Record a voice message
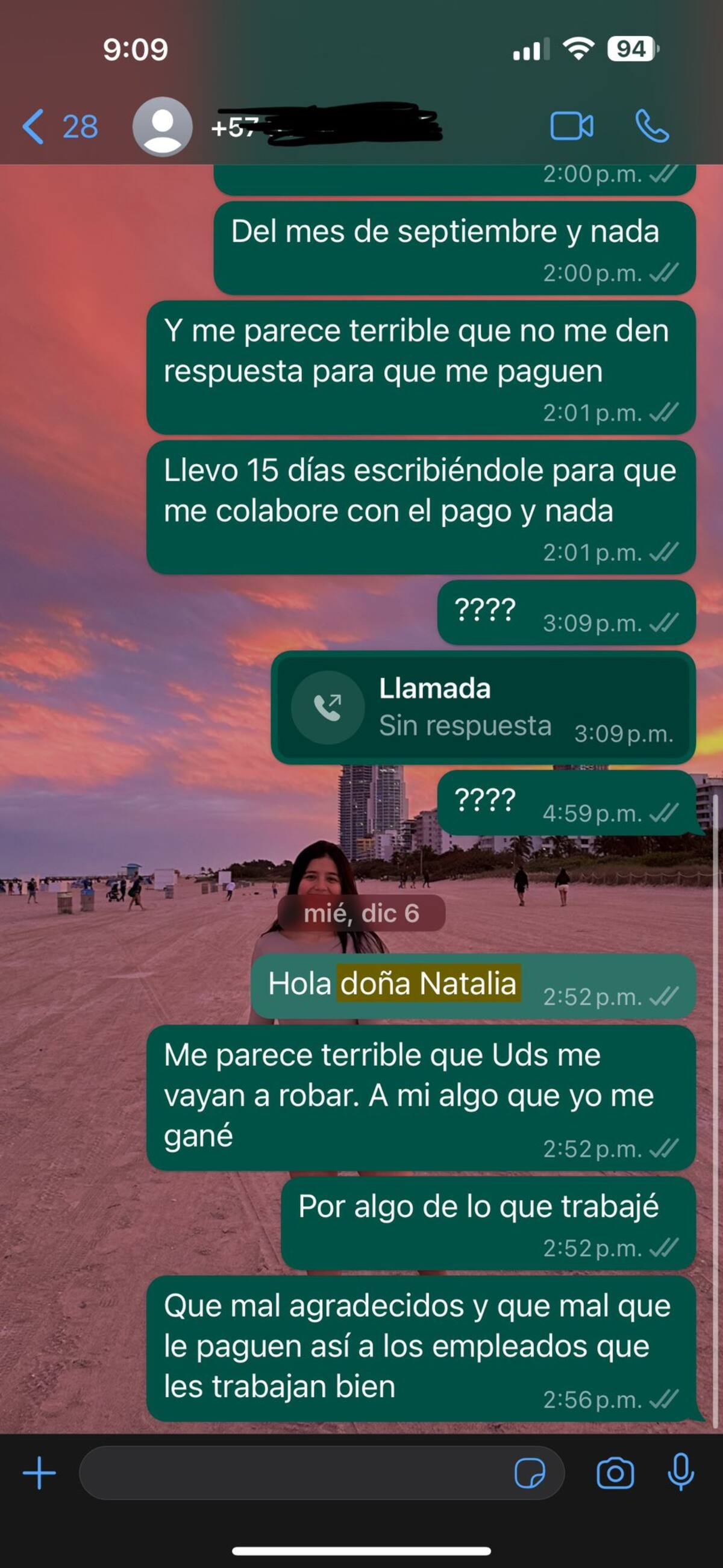Viewport: 723px width, 1568px height. pyautogui.click(x=680, y=1473)
